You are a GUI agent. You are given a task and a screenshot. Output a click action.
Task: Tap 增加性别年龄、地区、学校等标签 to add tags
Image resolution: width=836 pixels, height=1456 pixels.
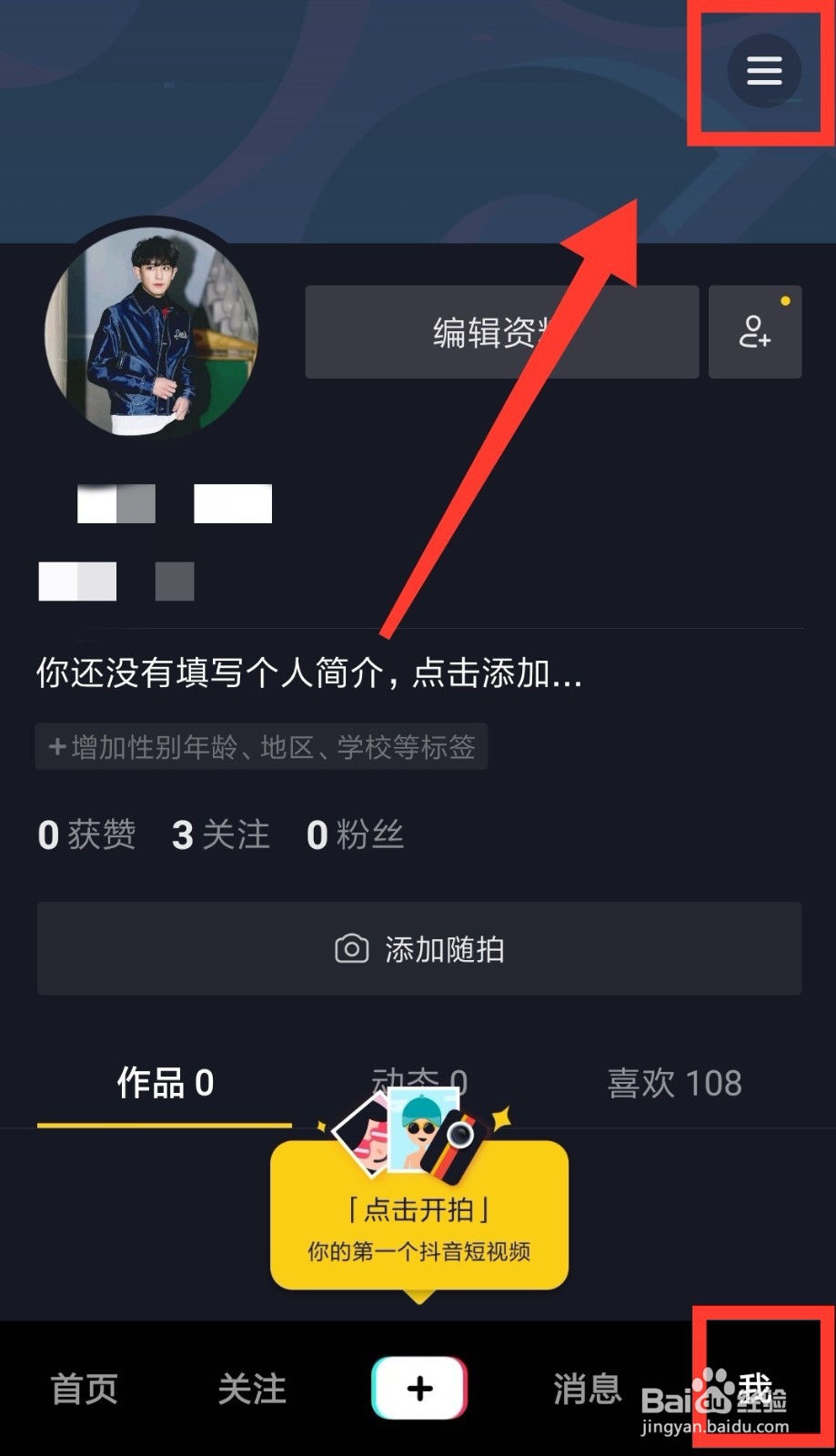(261, 746)
